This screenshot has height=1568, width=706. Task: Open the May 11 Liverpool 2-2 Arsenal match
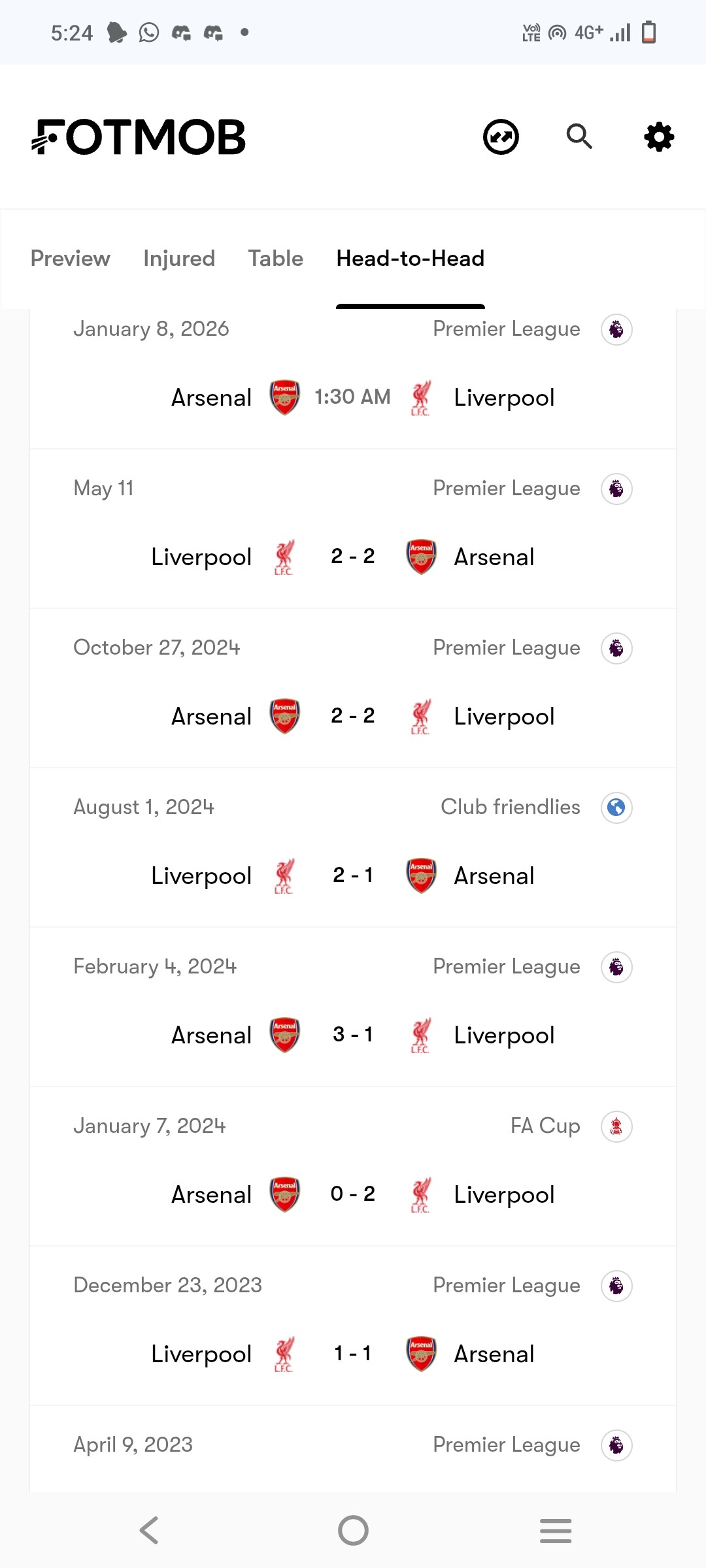(x=353, y=529)
